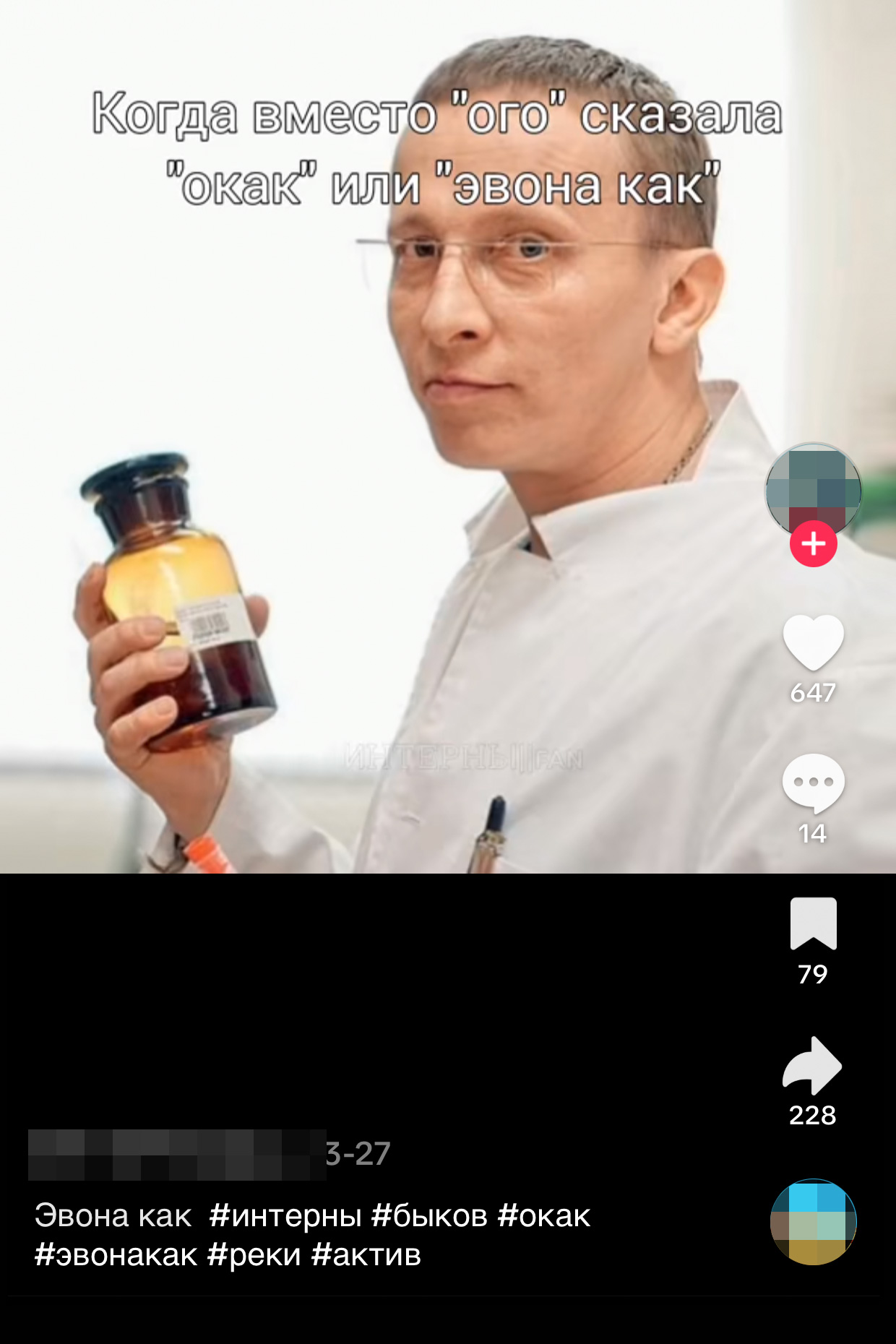Open the #актив hashtag

coord(366,1255)
